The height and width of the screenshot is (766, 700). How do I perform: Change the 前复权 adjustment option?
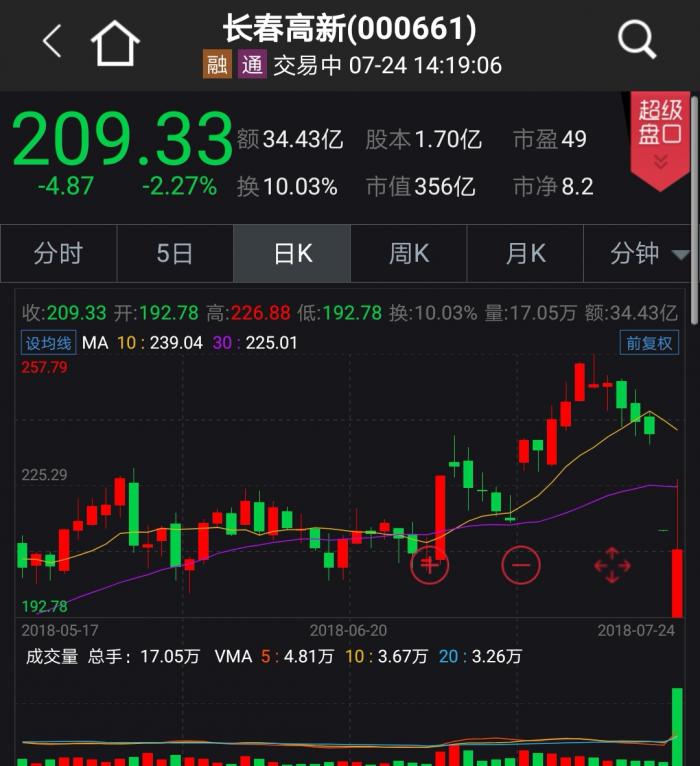tap(649, 343)
